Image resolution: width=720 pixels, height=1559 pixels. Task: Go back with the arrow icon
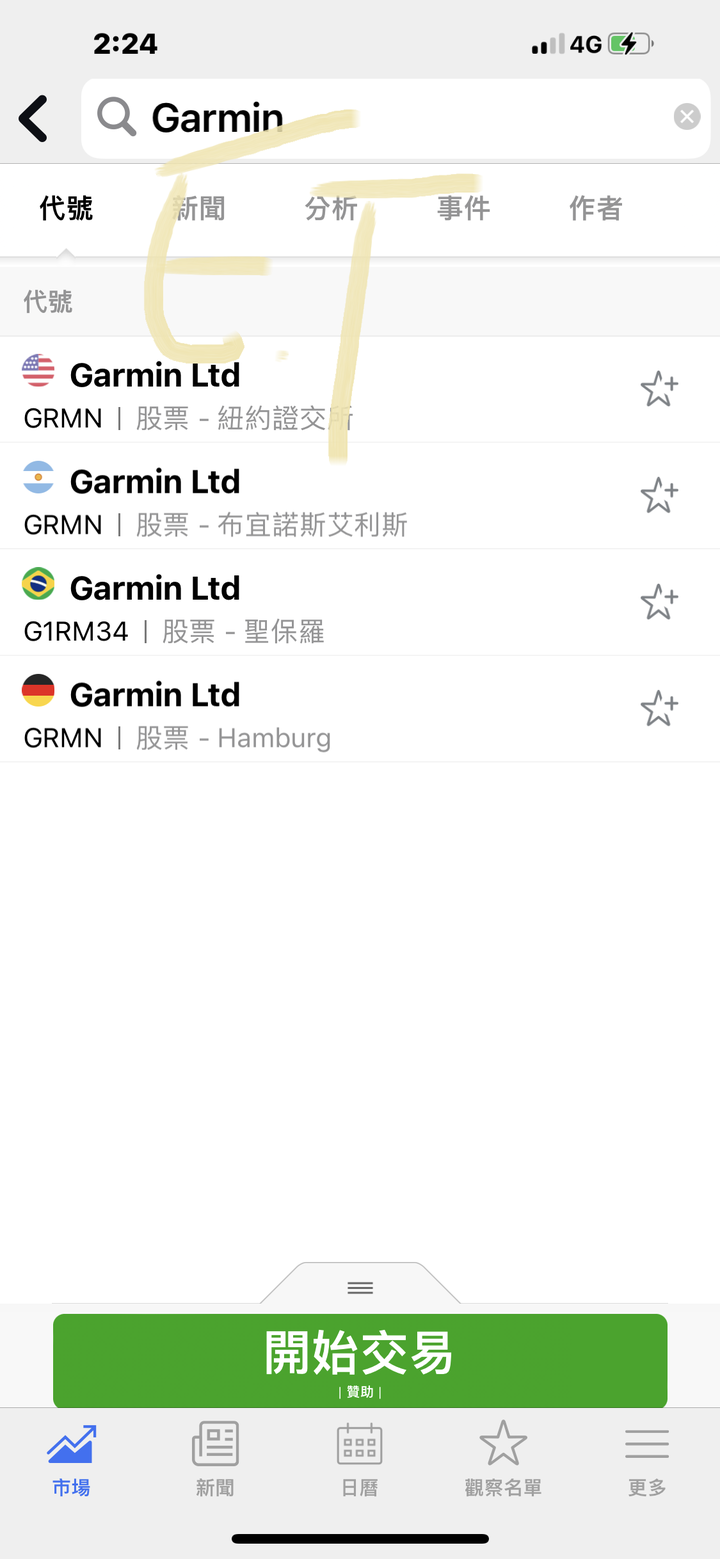(34, 118)
